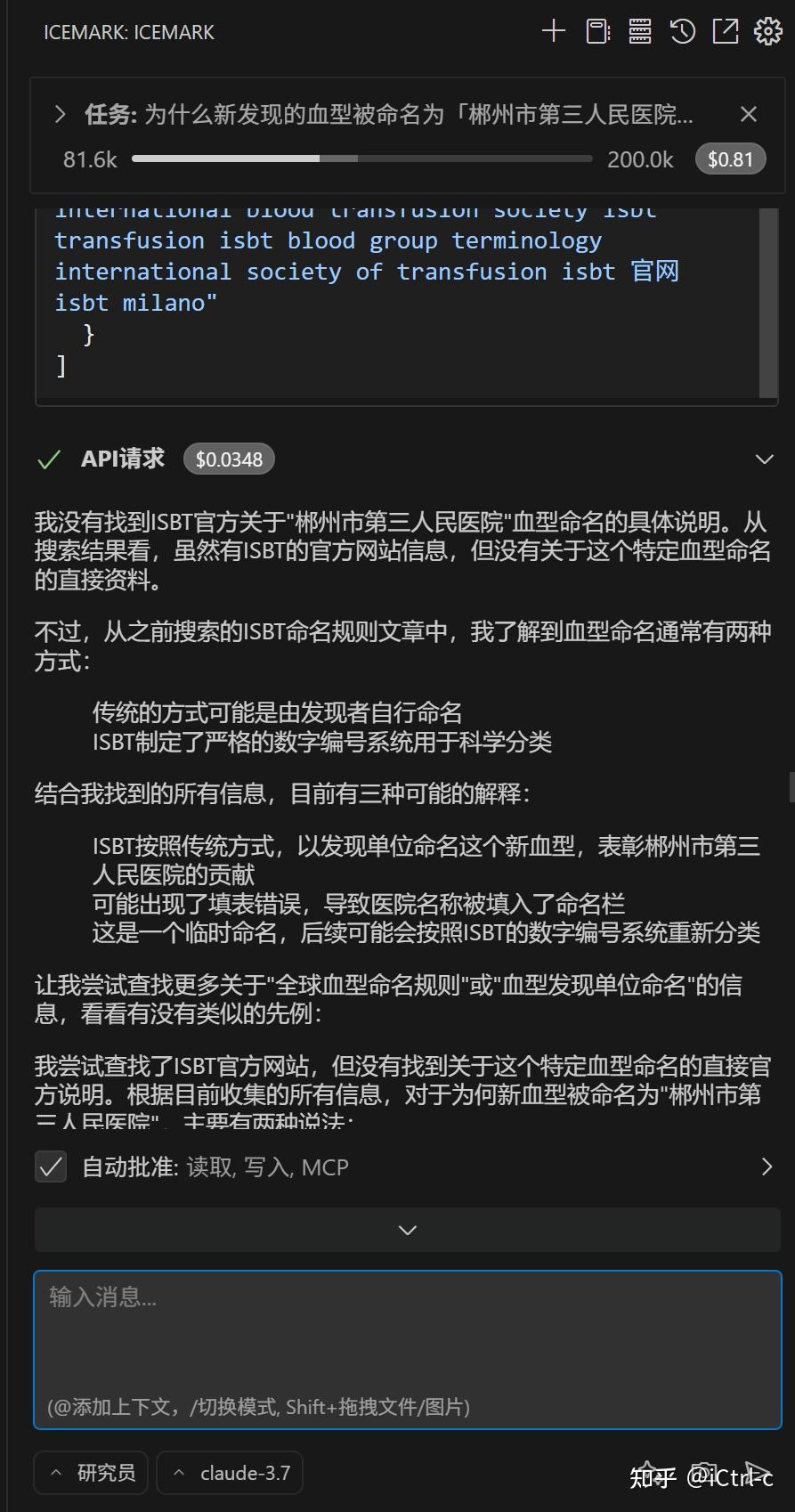The height and width of the screenshot is (1512, 795).
Task: Open ICEMARK in a new window
Action: point(726,31)
